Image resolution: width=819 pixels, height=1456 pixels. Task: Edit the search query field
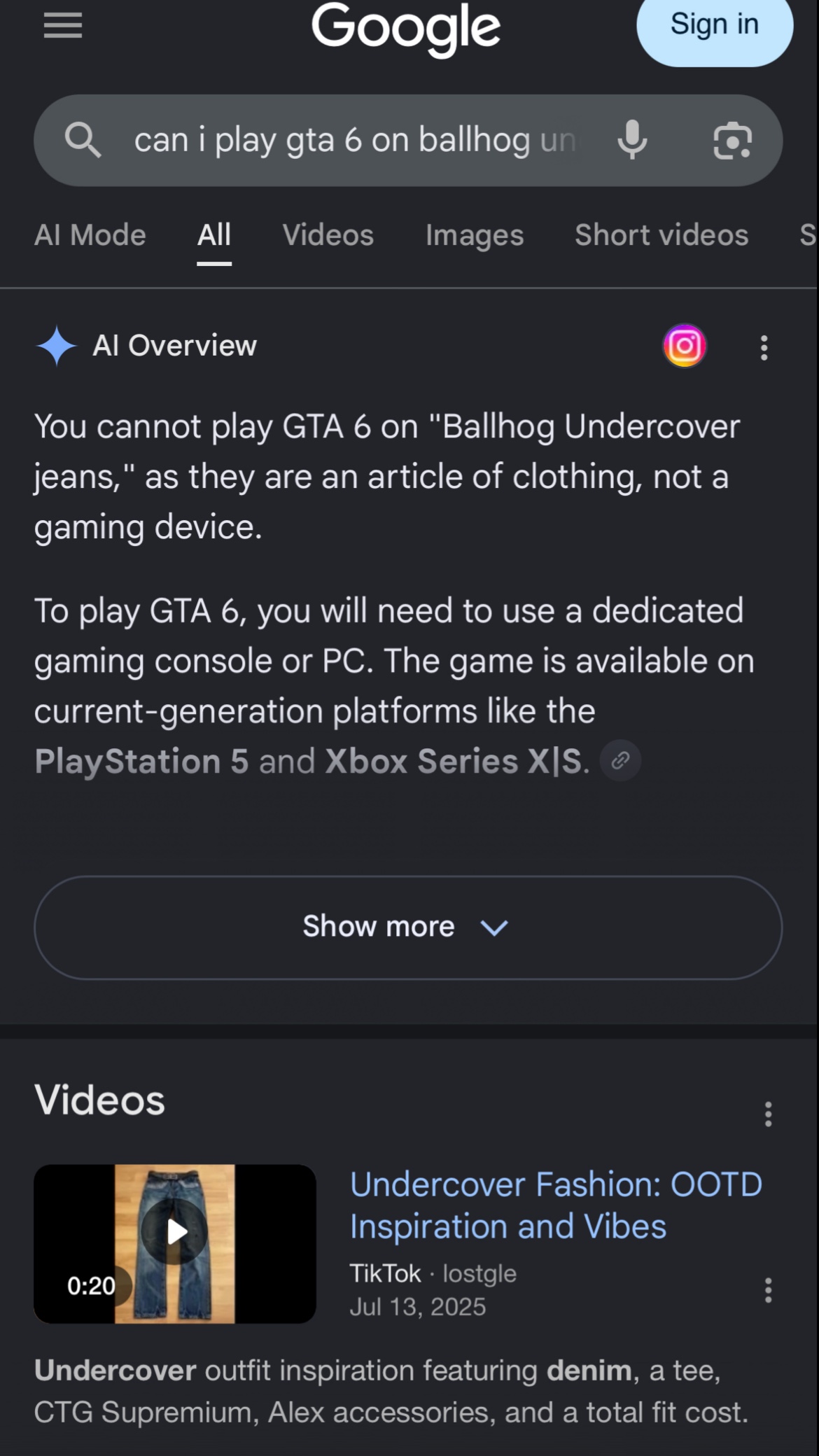coord(357,140)
